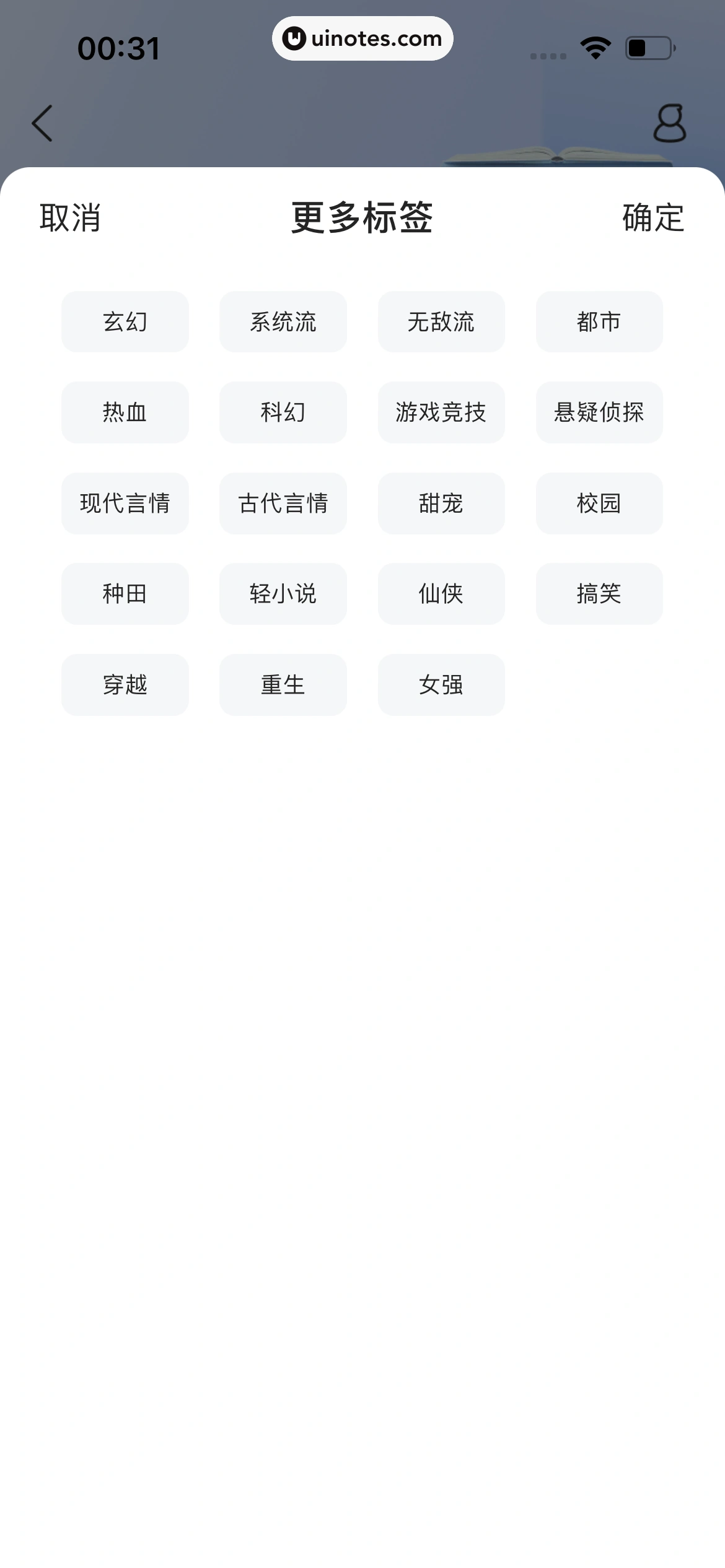725x1568 pixels.
Task: Pick the 悬疑侦探 tag
Action: (599, 412)
